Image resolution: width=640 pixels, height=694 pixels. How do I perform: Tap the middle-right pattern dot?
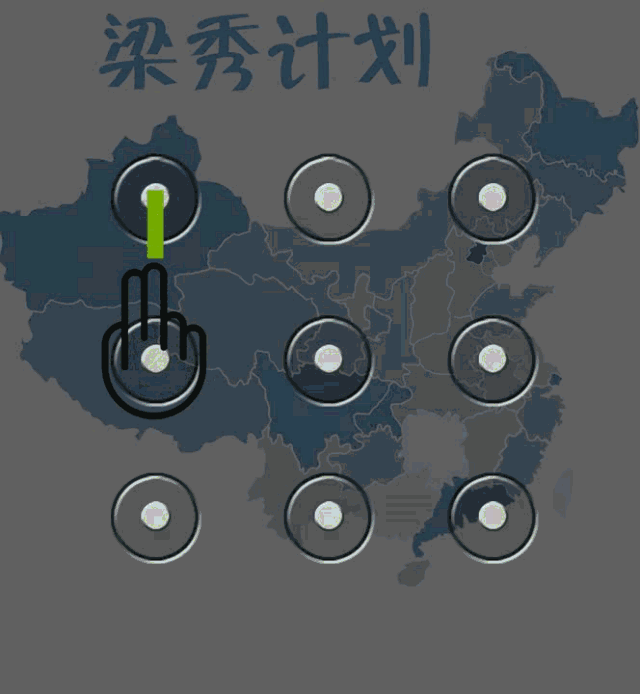[491, 358]
